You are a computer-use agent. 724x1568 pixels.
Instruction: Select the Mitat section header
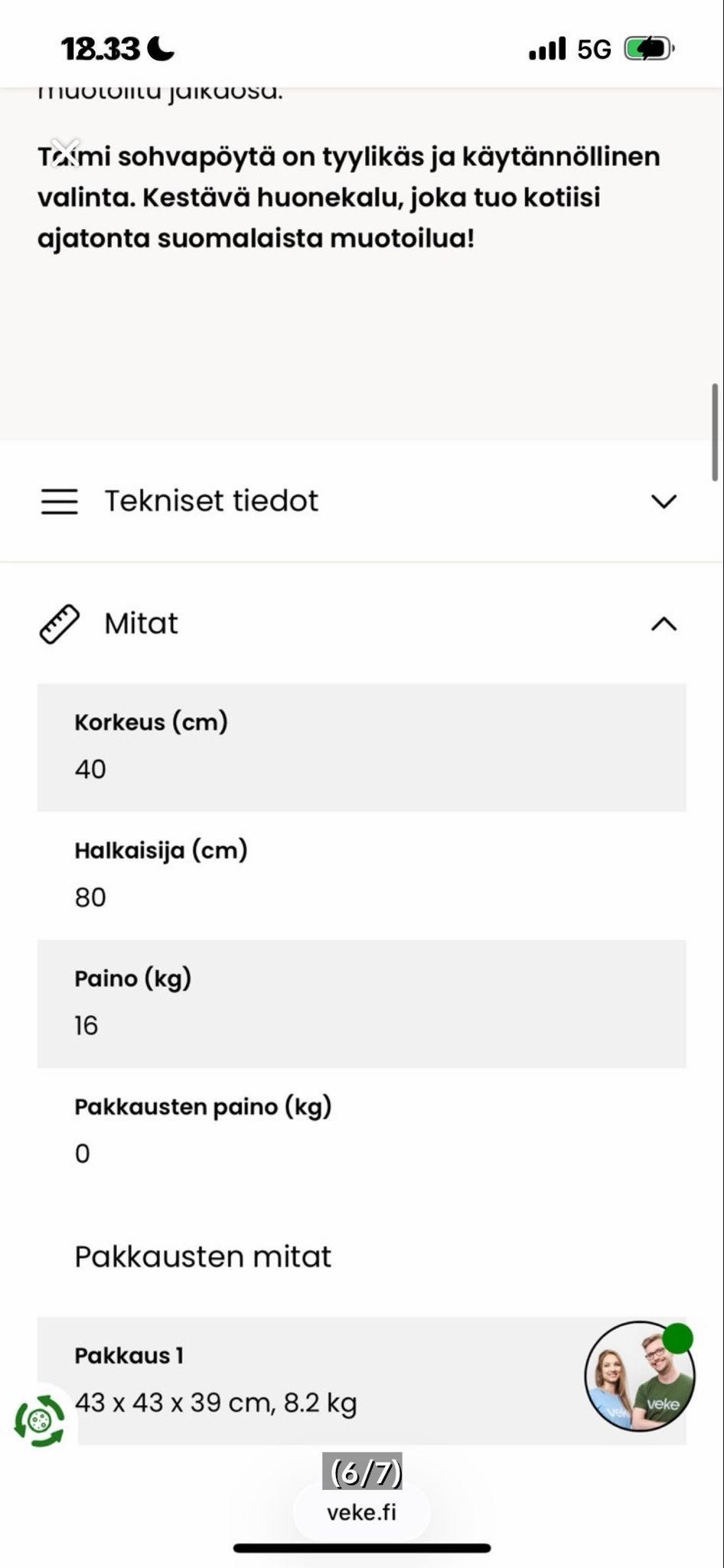pyautogui.click(x=141, y=622)
